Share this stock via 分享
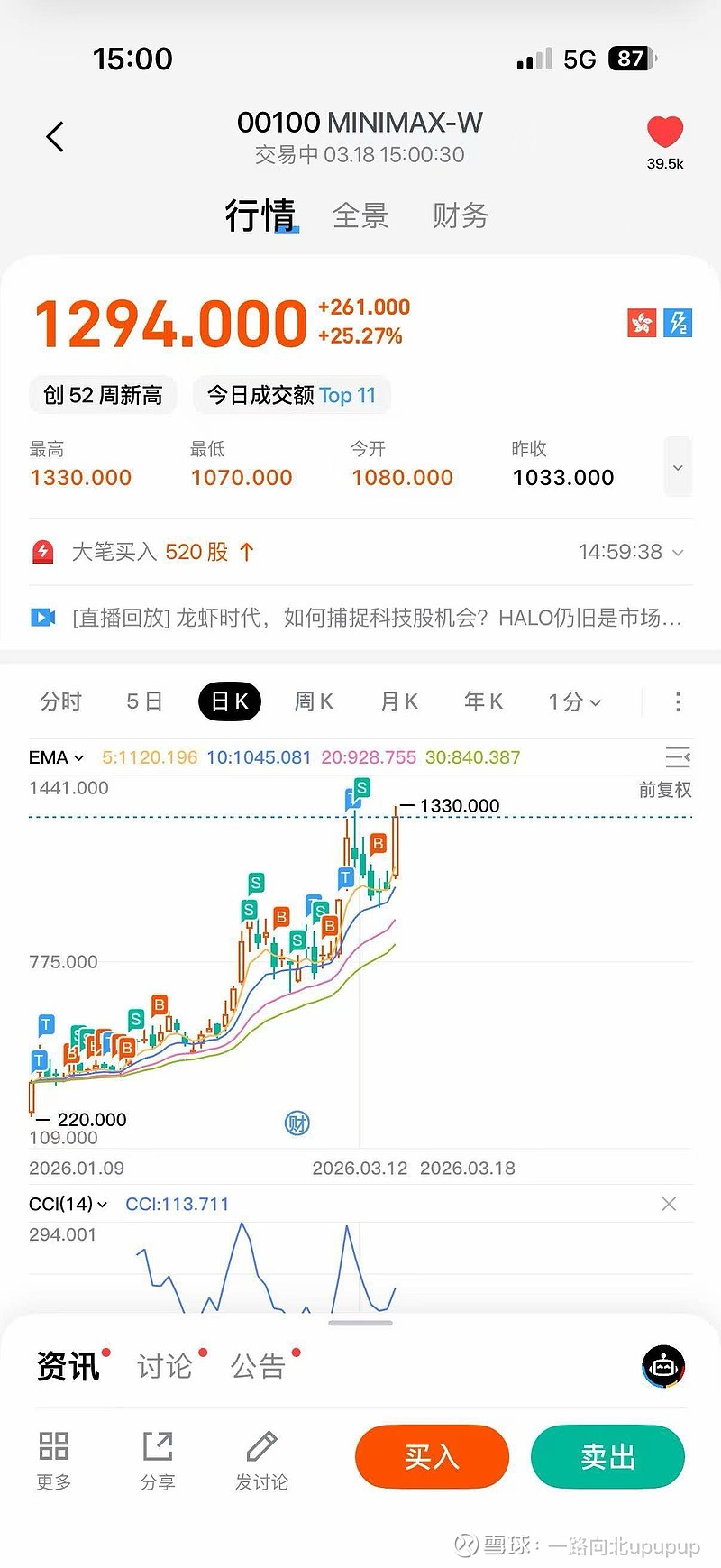The height and width of the screenshot is (1568, 721). (x=158, y=1461)
